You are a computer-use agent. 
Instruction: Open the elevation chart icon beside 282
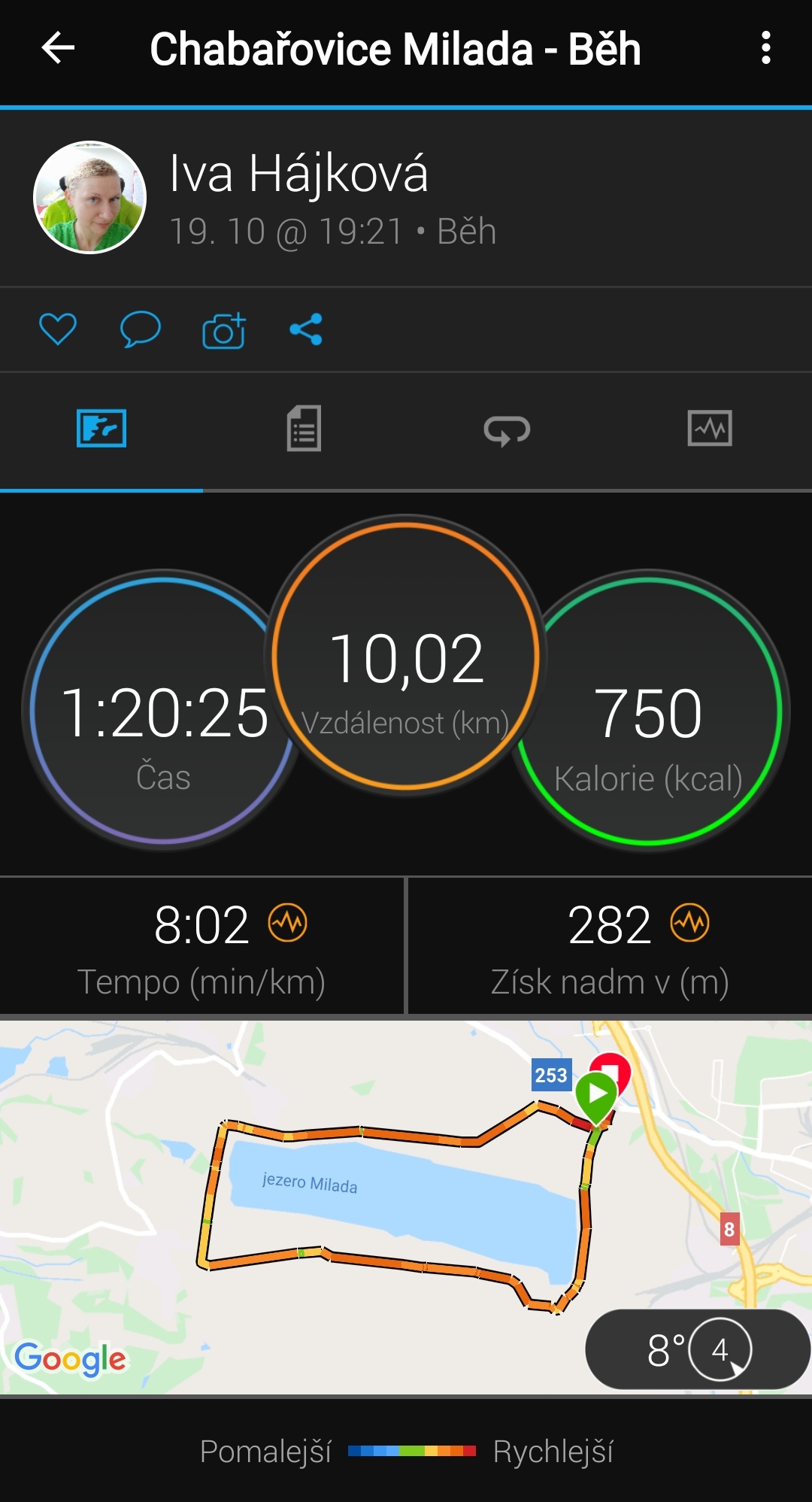pyautogui.click(x=690, y=923)
